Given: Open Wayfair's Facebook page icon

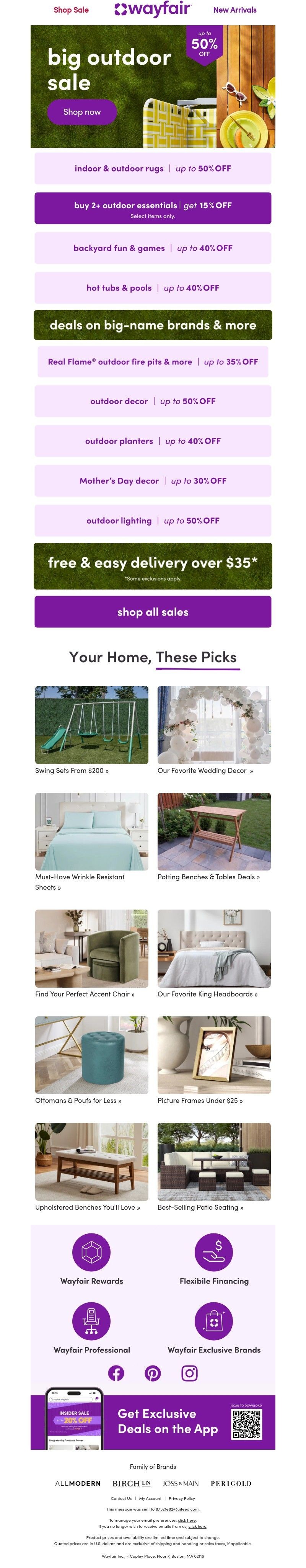Looking at the screenshot, I should pos(116,1373).
